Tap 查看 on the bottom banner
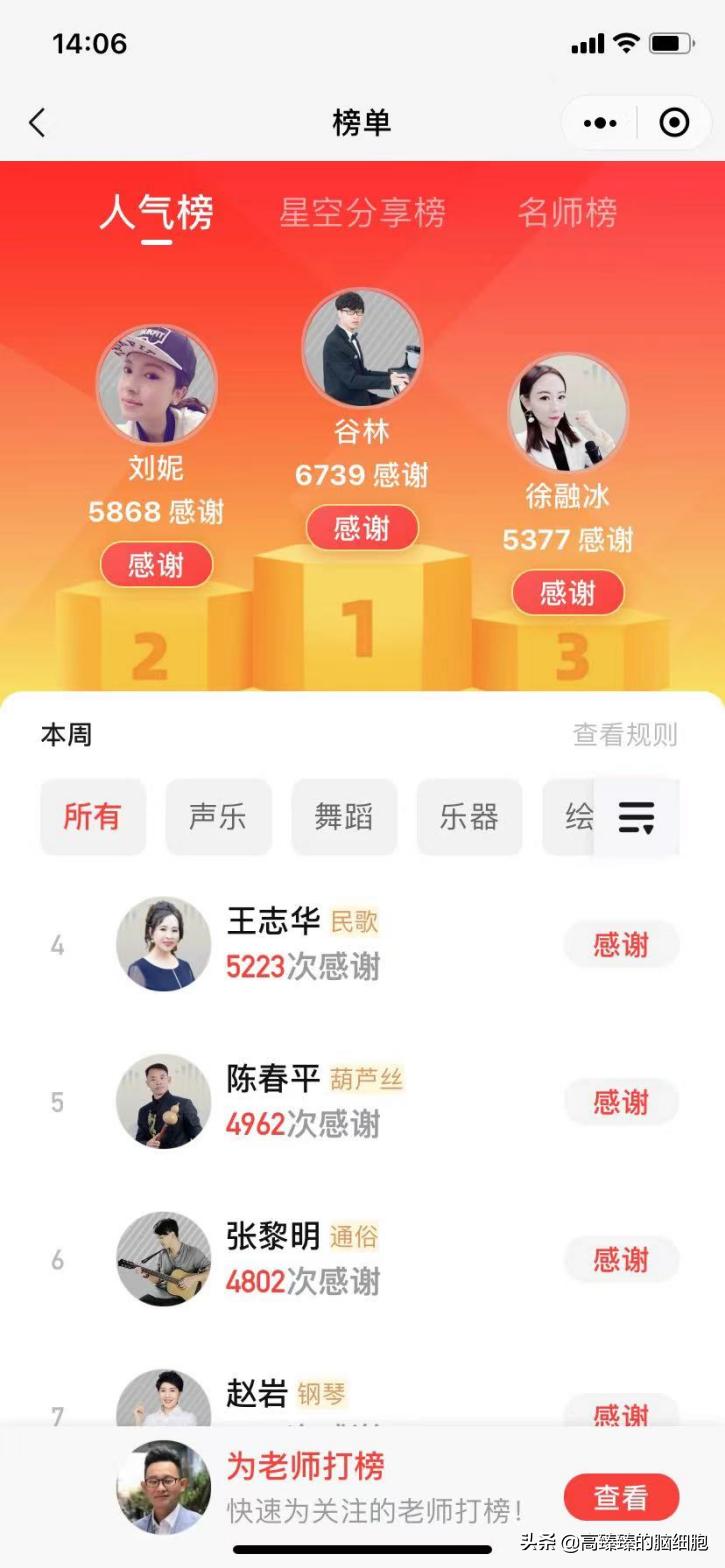This screenshot has height=1568, width=725. click(621, 1497)
